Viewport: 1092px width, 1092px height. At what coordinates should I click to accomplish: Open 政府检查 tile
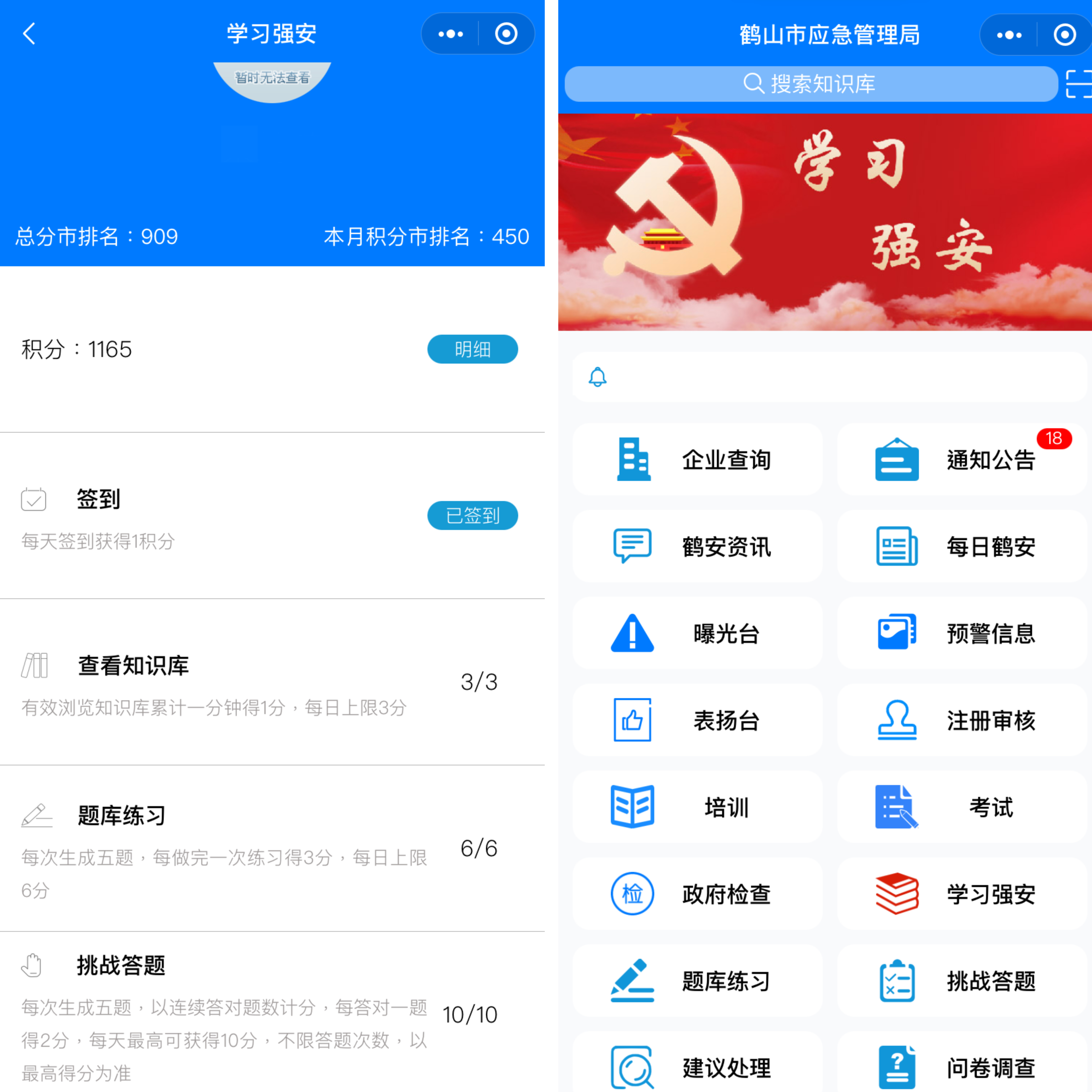pyautogui.click(x=697, y=894)
